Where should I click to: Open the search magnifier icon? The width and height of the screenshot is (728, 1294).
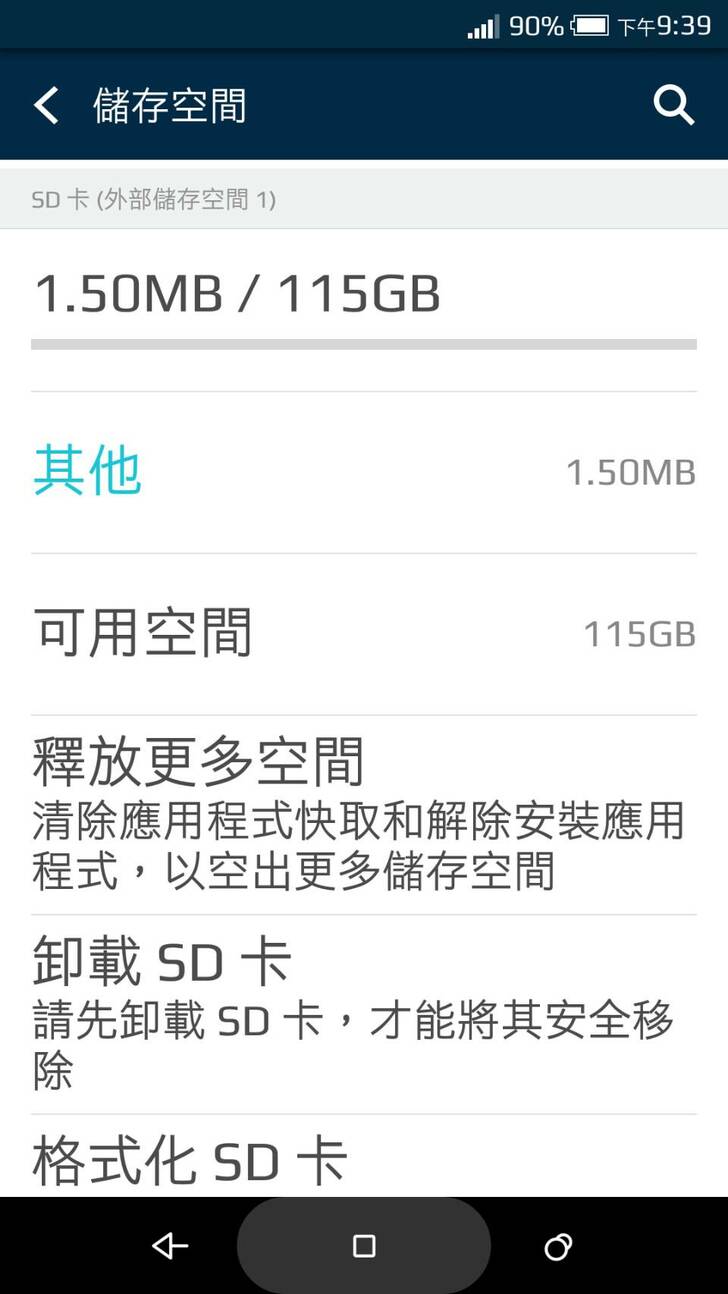click(x=673, y=105)
